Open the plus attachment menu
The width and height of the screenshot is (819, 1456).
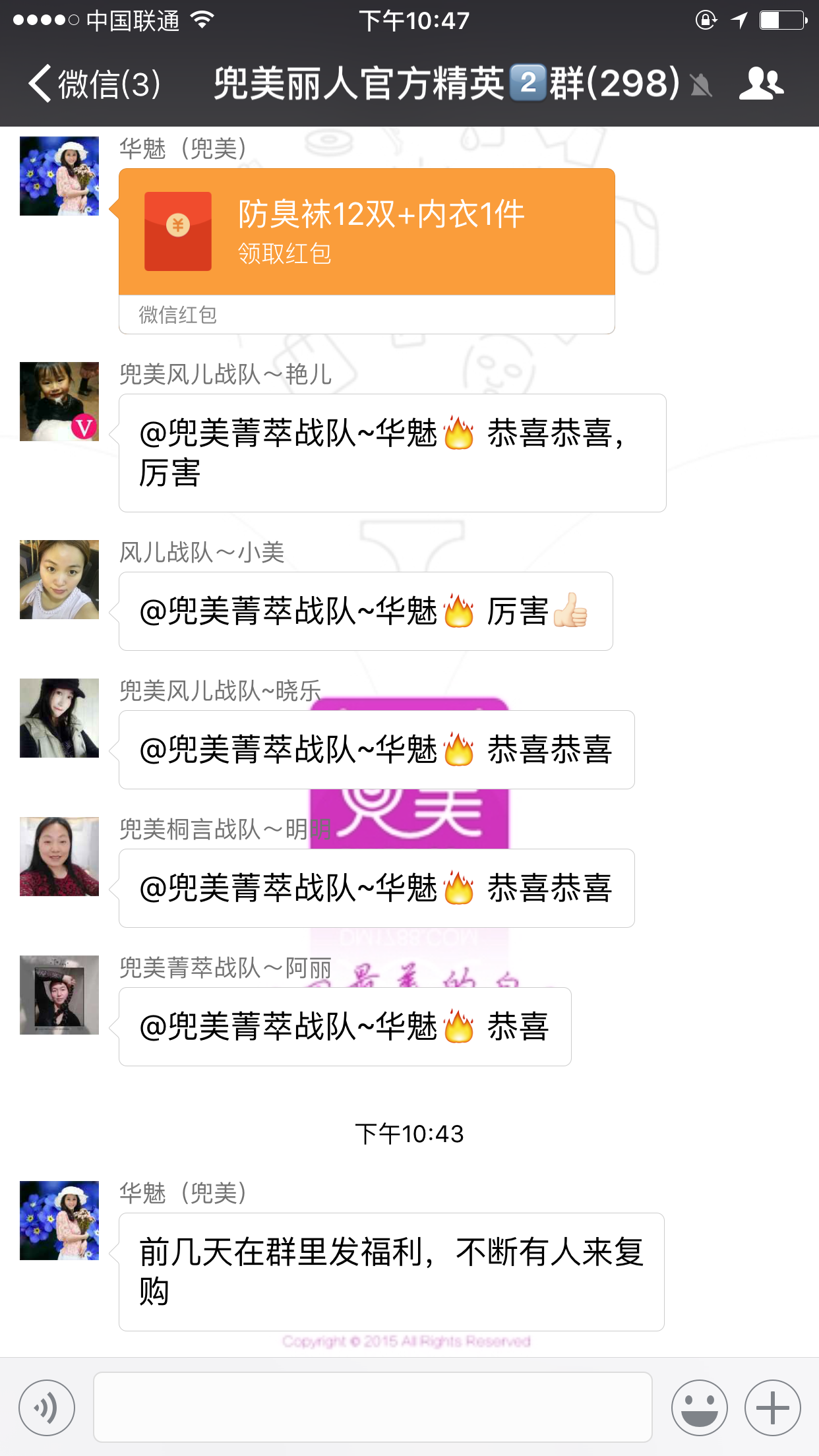click(772, 1407)
